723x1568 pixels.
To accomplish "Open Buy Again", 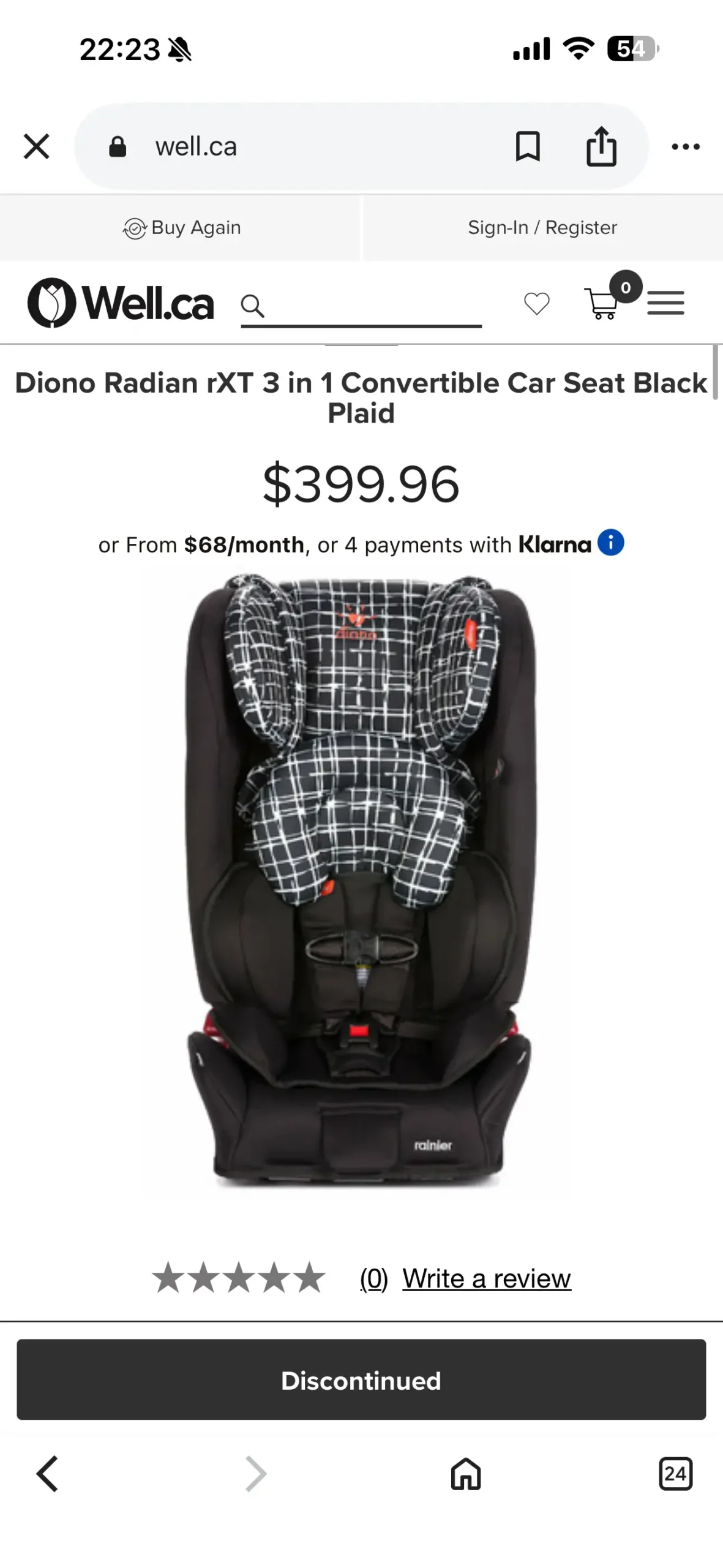I will click(x=182, y=228).
